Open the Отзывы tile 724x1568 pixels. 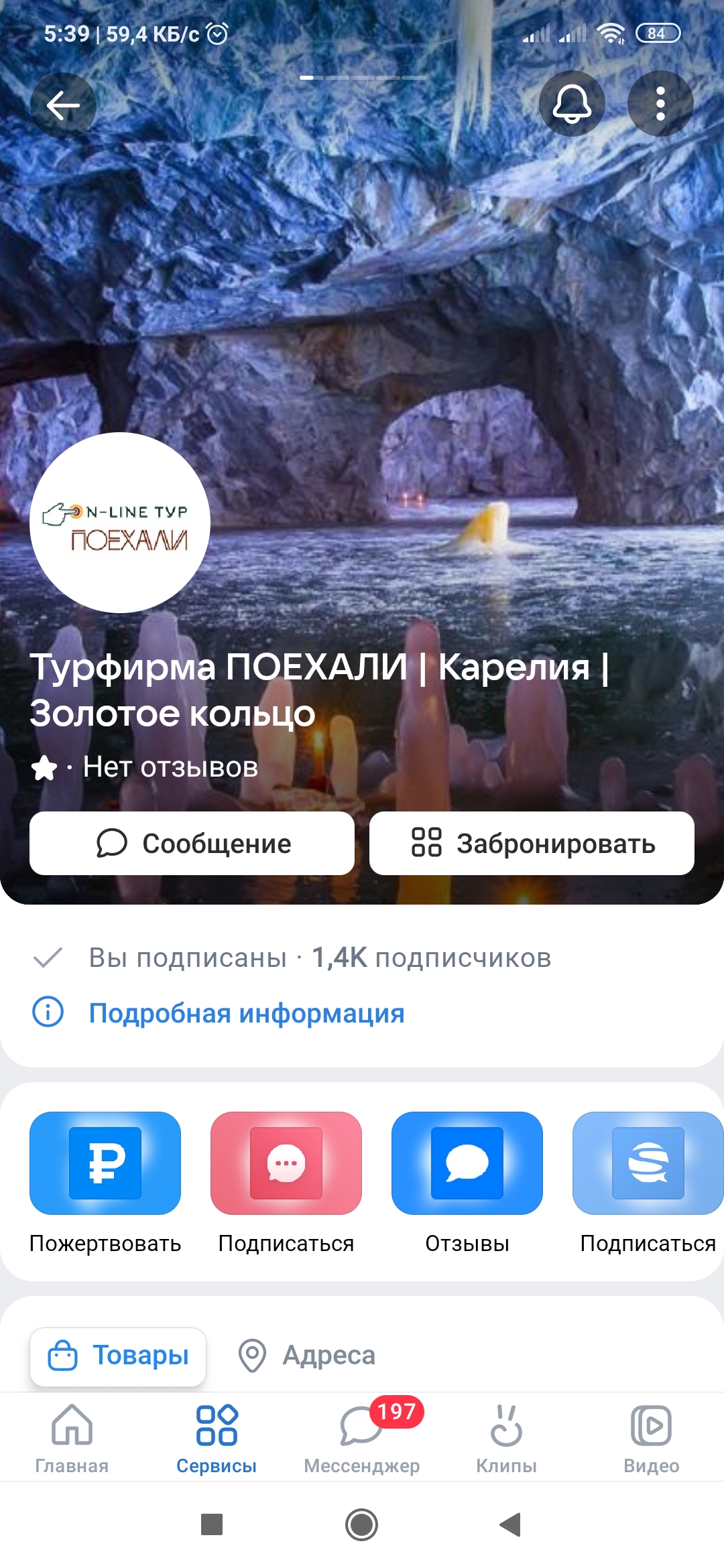467,1163
